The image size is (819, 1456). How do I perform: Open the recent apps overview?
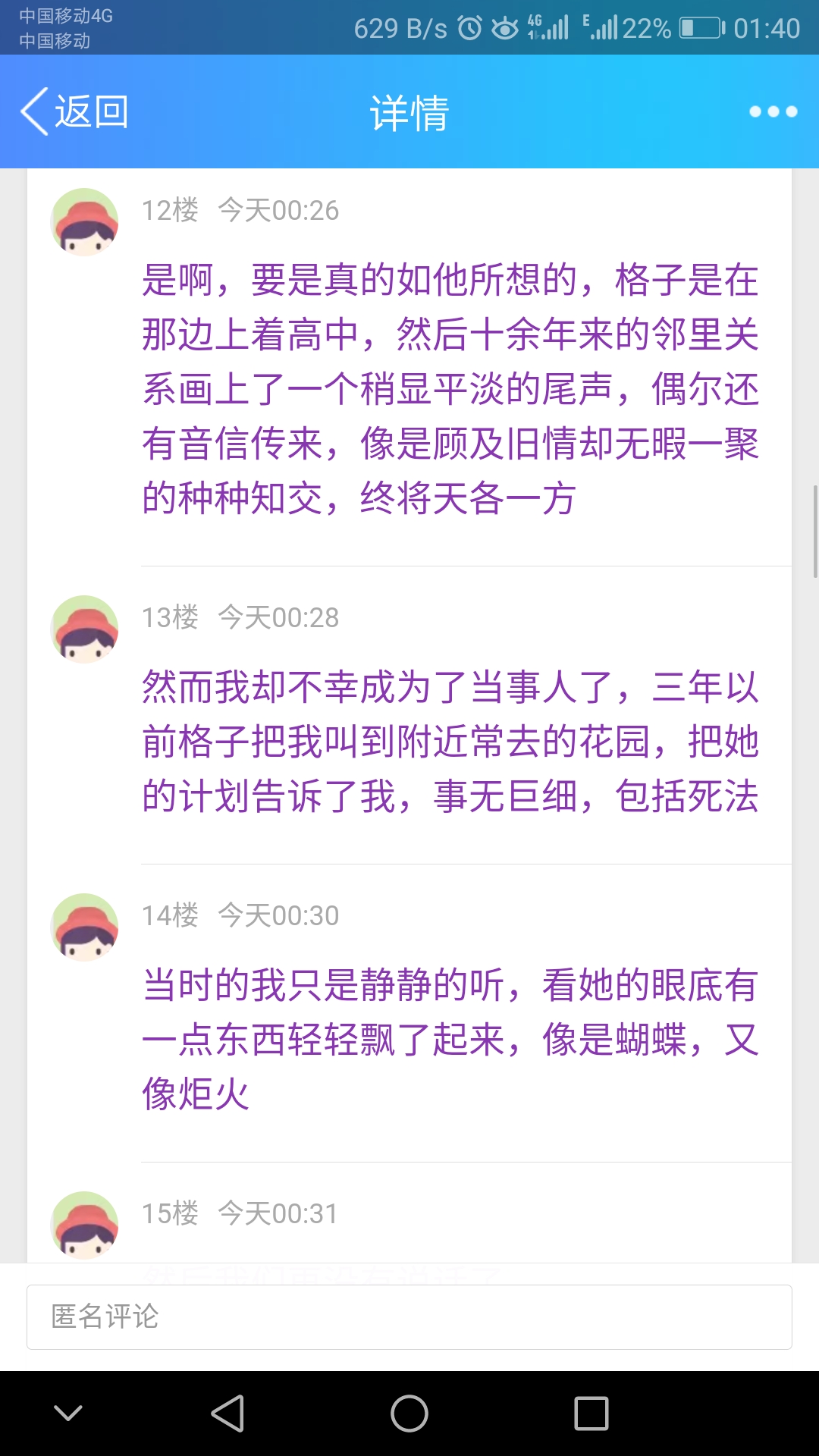[591, 1414]
